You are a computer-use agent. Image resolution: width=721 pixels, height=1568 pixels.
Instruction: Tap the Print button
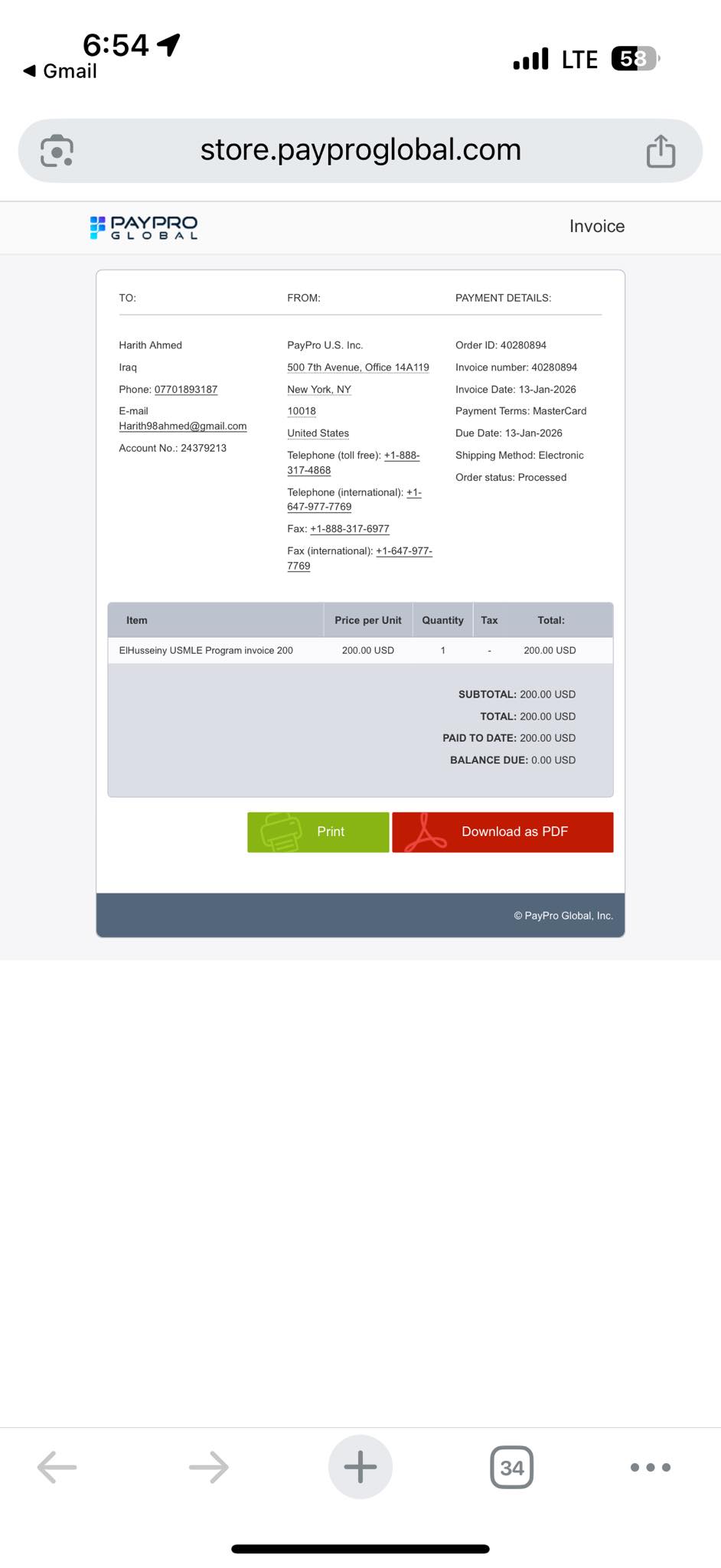pos(318,831)
